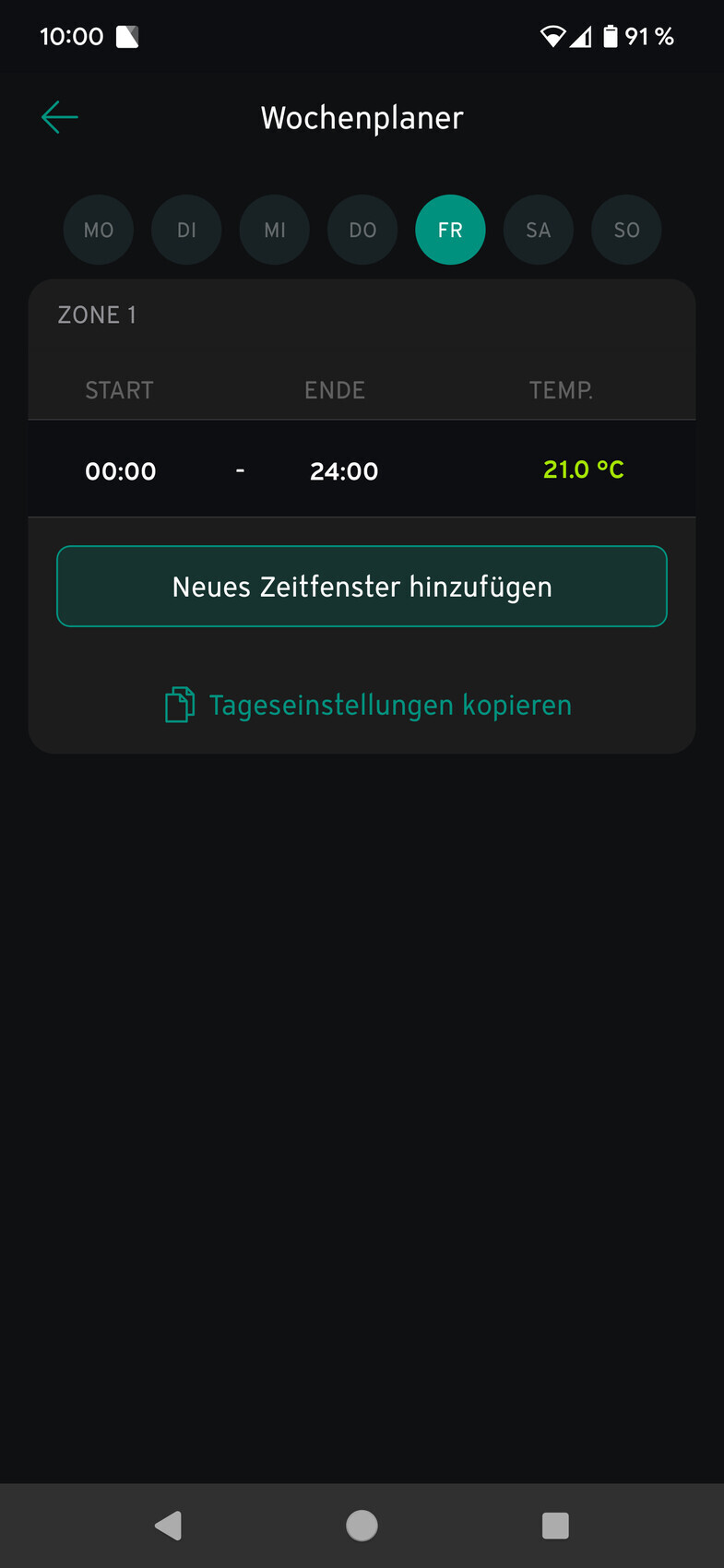Switch to the MO day
Image resolution: width=724 pixels, height=1568 pixels.
pos(99,230)
